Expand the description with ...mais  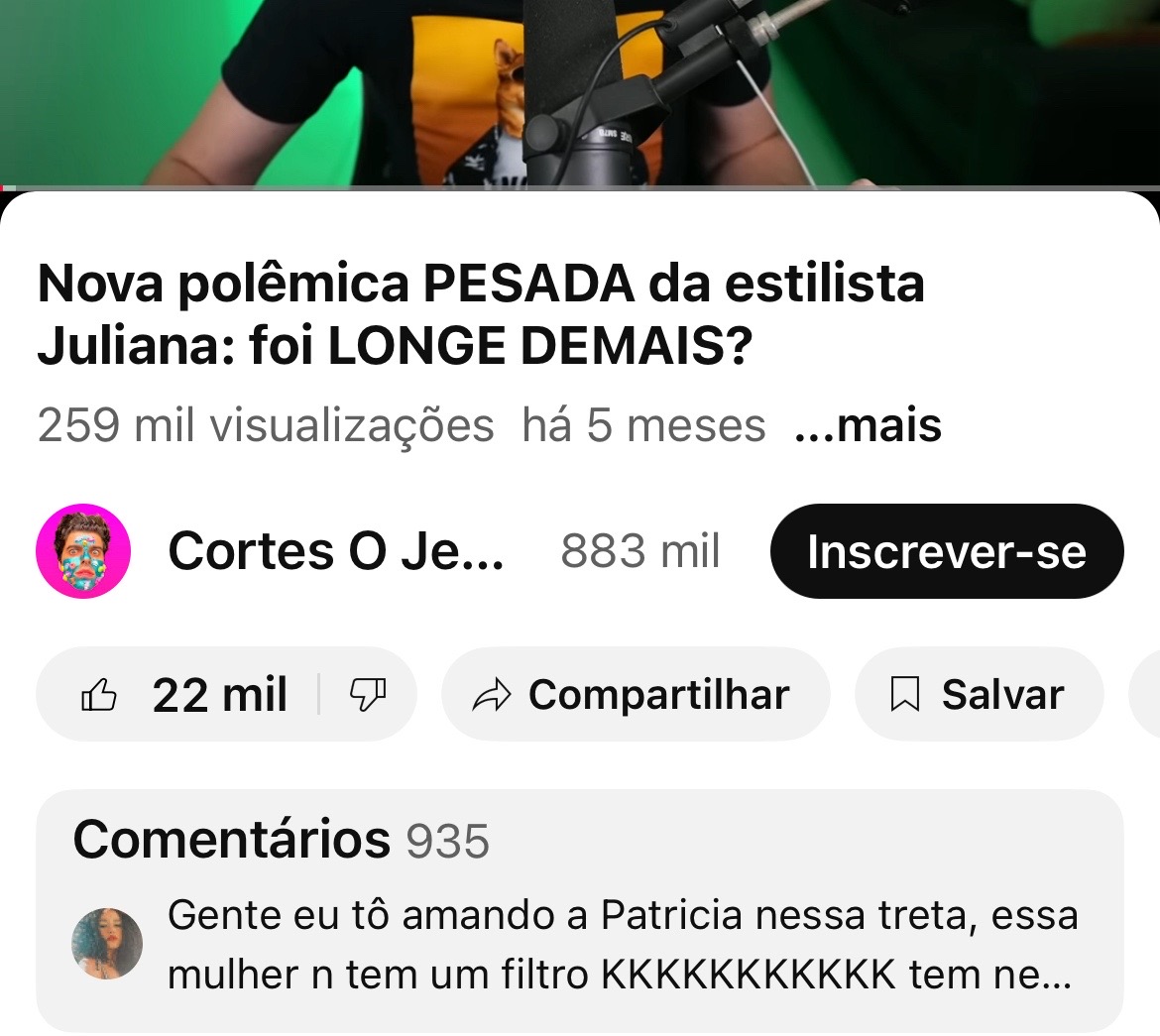pos(869,426)
